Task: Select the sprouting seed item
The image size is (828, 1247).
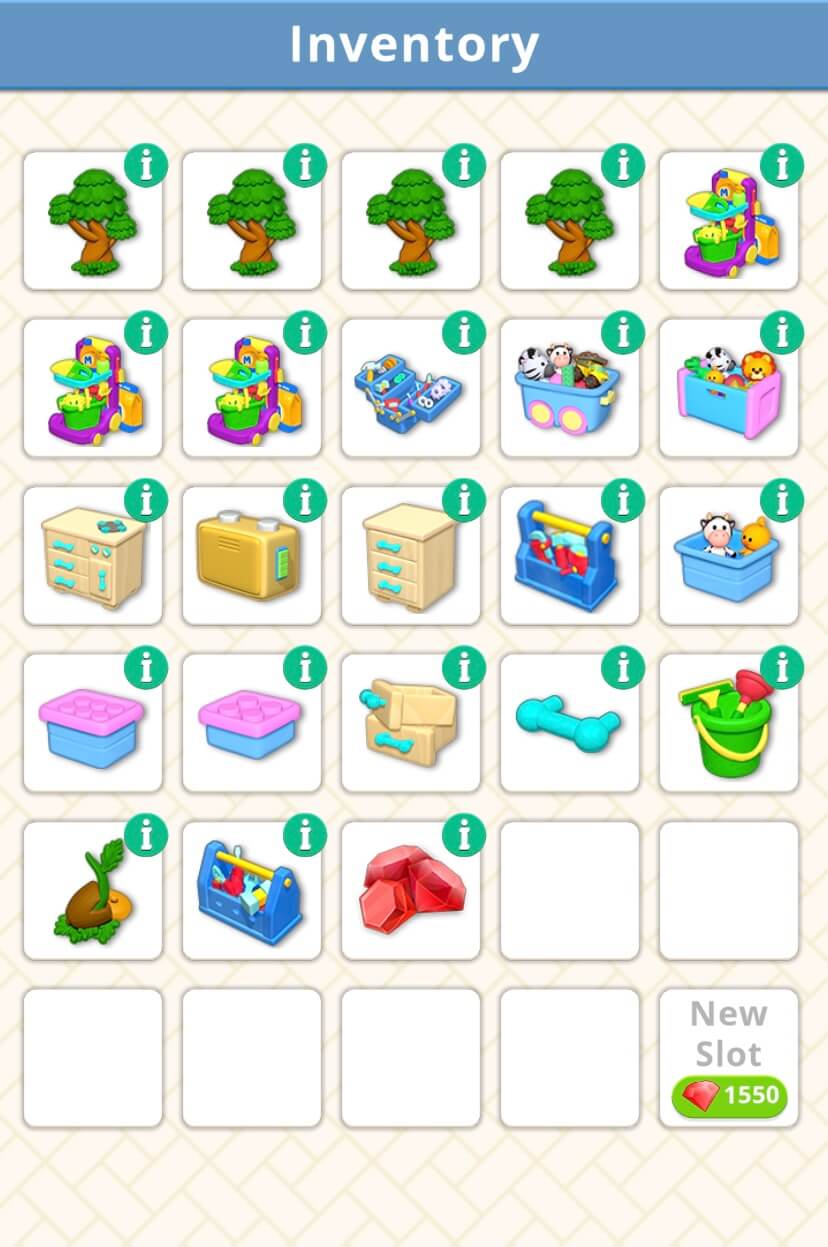Action: point(92,892)
